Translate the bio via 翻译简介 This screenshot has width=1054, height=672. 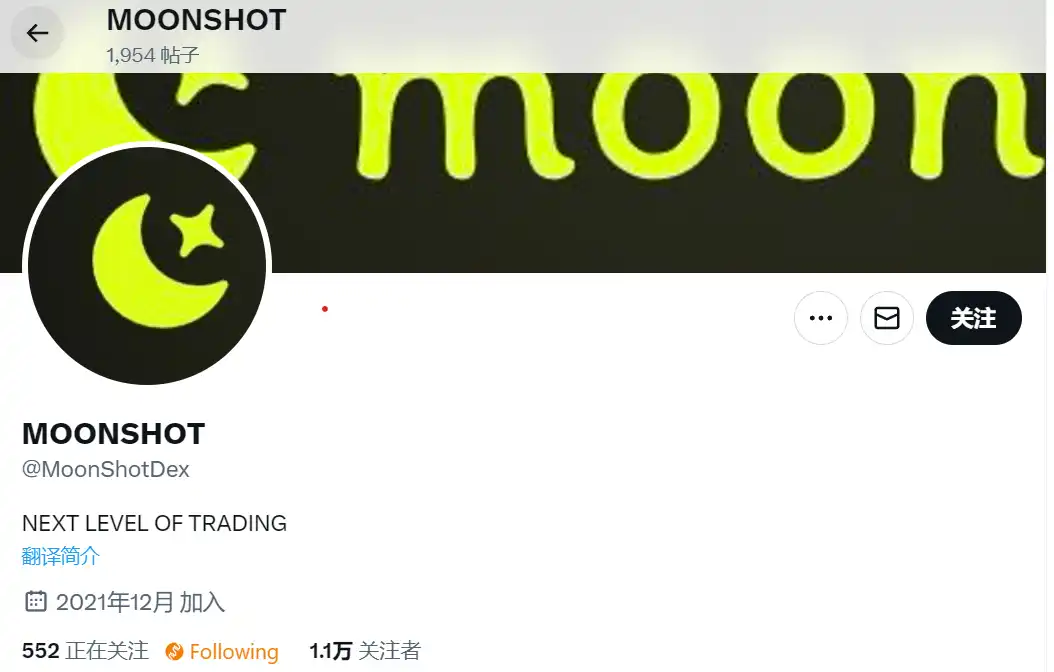click(61, 557)
